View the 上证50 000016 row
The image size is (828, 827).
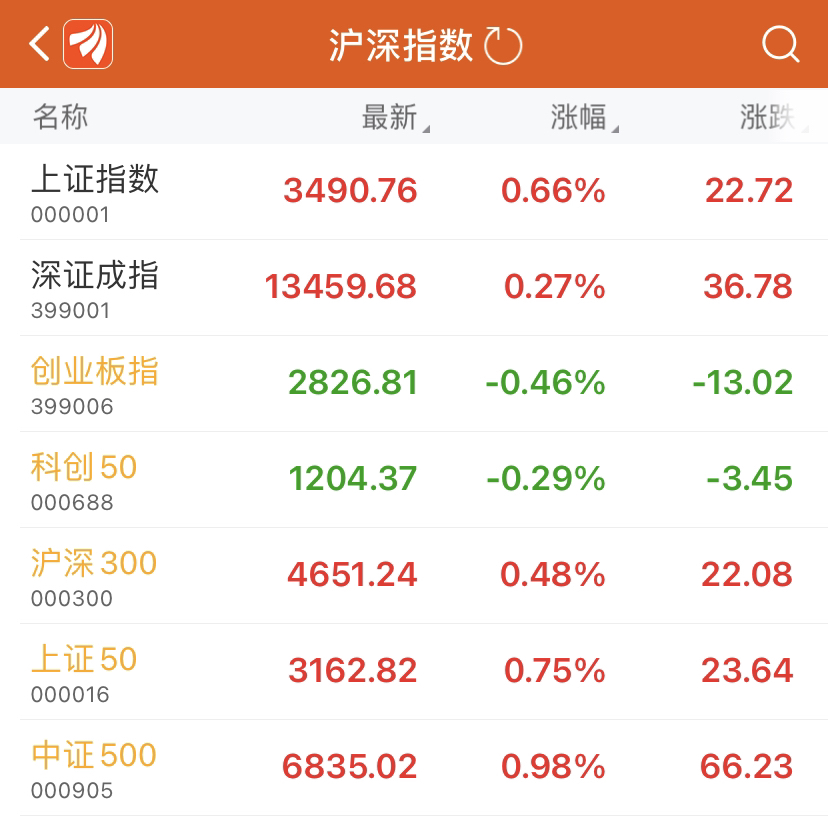coord(414,672)
